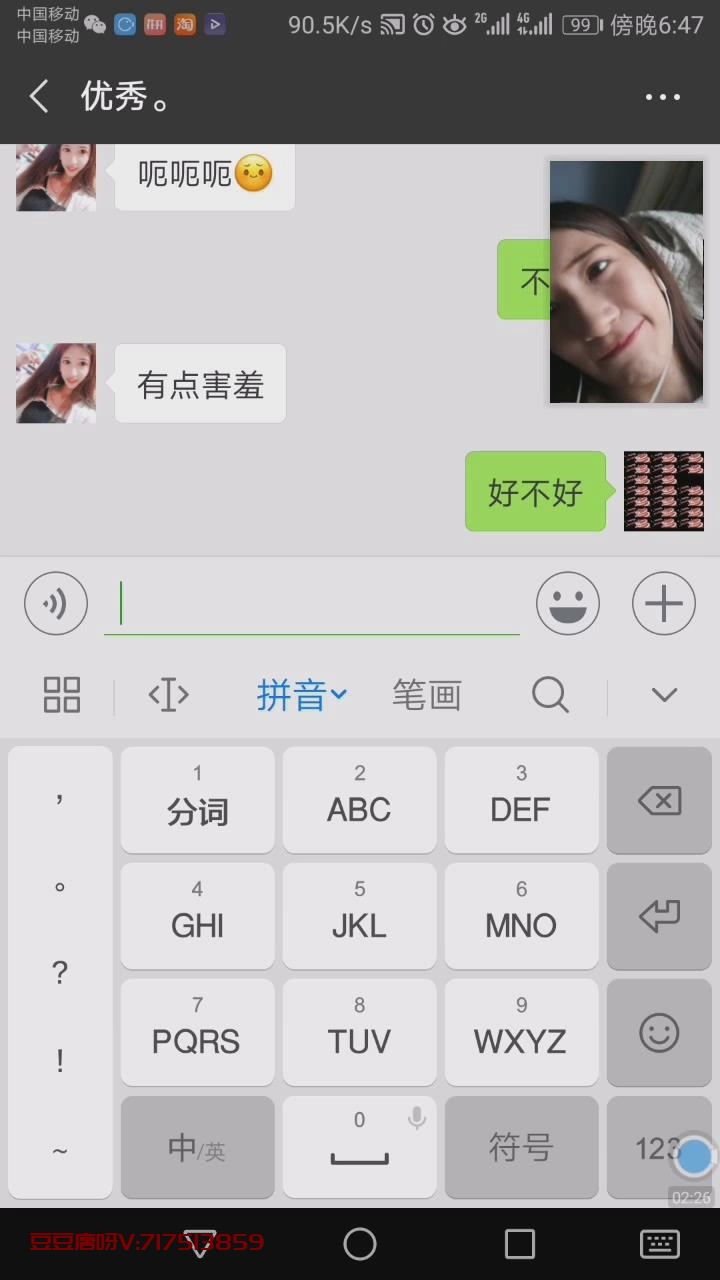The image size is (720, 1280).
Task: Open keyboard search icon
Action: click(x=549, y=694)
